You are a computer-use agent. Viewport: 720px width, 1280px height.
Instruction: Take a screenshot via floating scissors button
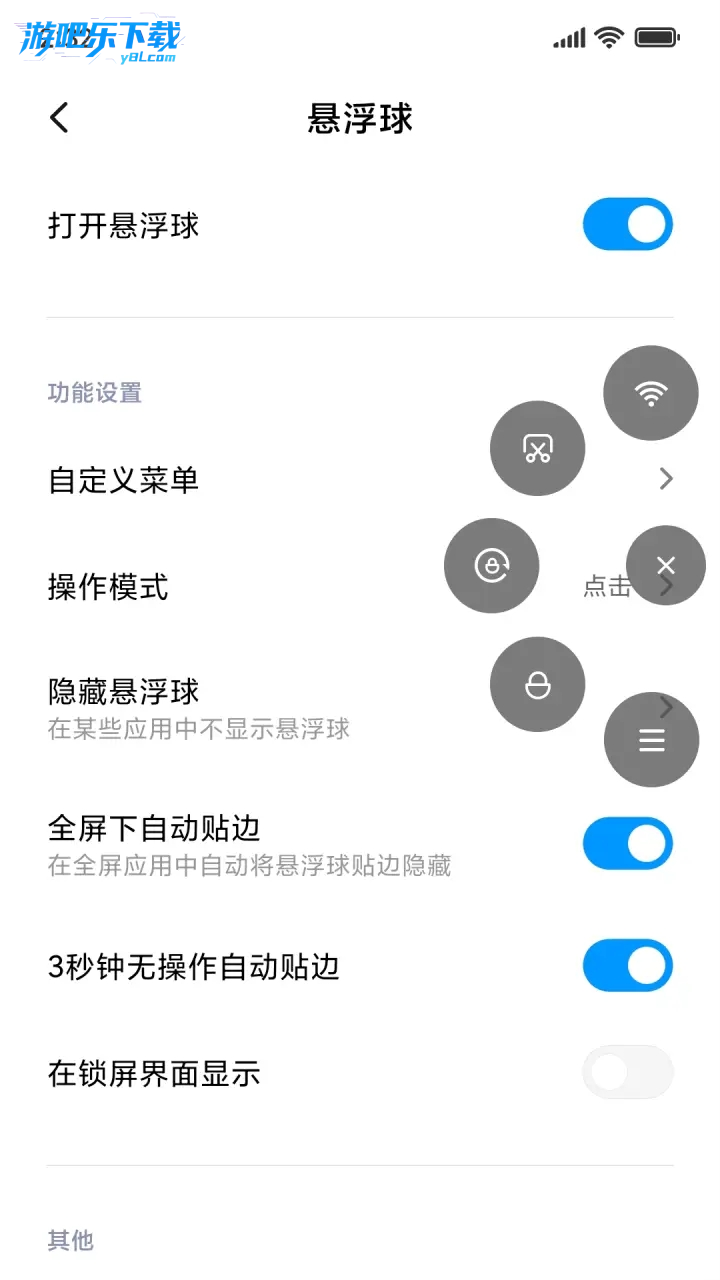click(538, 449)
